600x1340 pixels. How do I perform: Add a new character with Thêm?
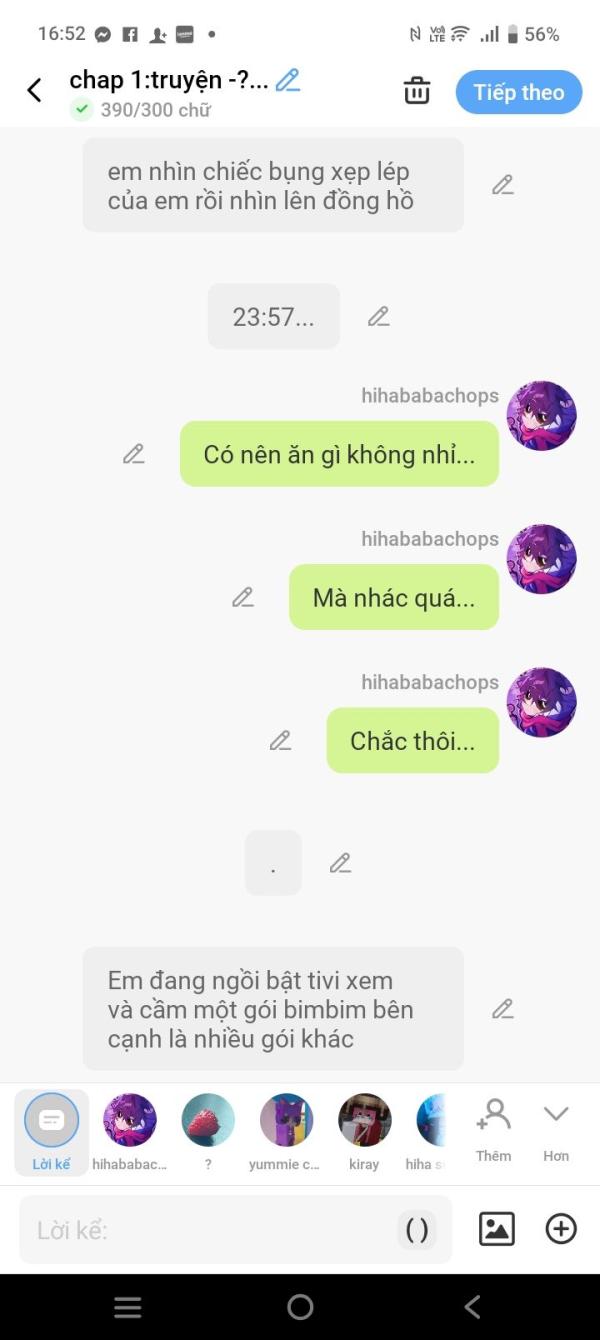(x=493, y=1131)
